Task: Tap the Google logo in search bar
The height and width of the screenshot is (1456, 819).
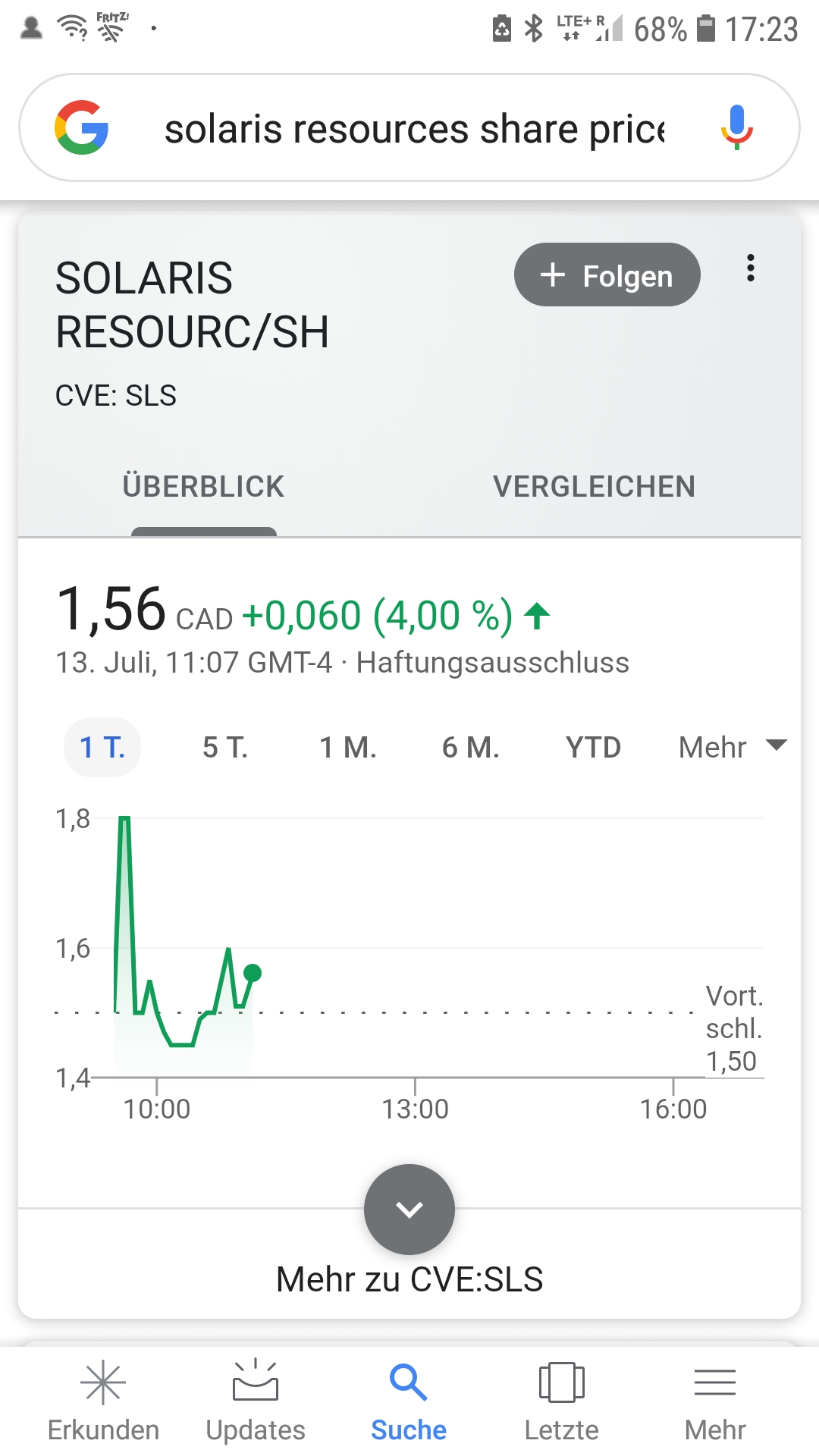Action: pos(82,127)
